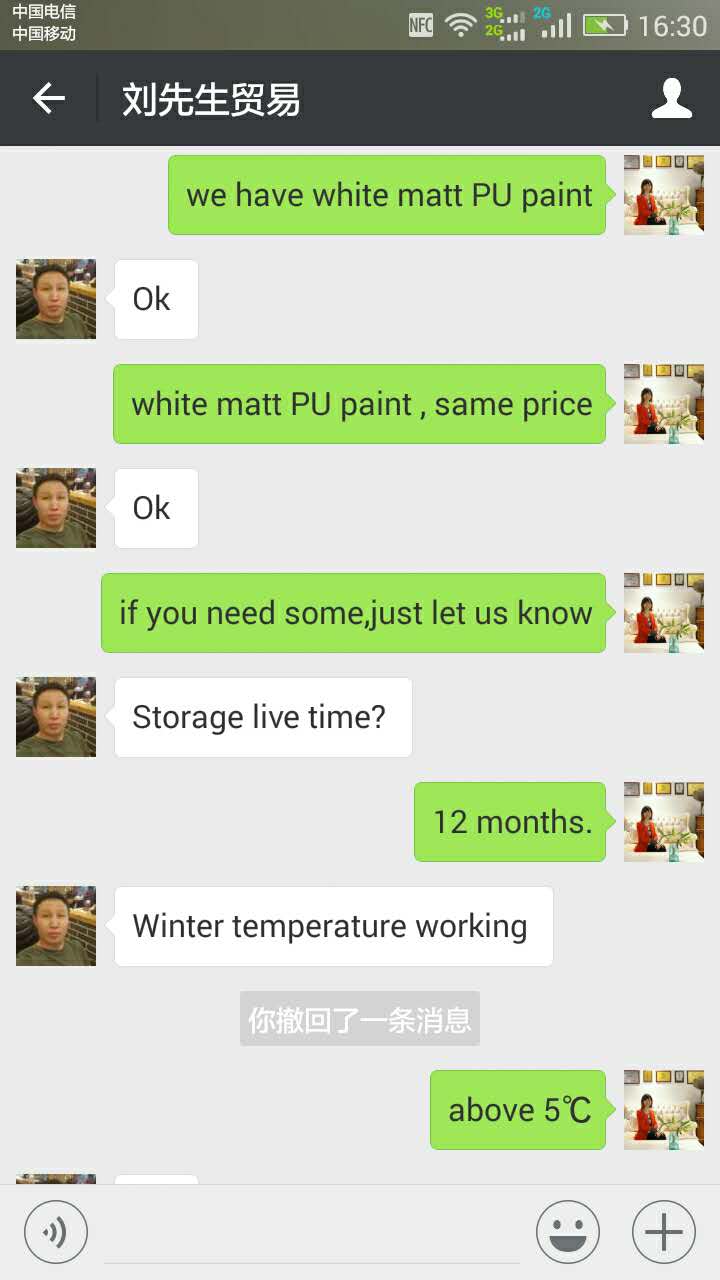Switch to voice message input

[x=56, y=1232]
